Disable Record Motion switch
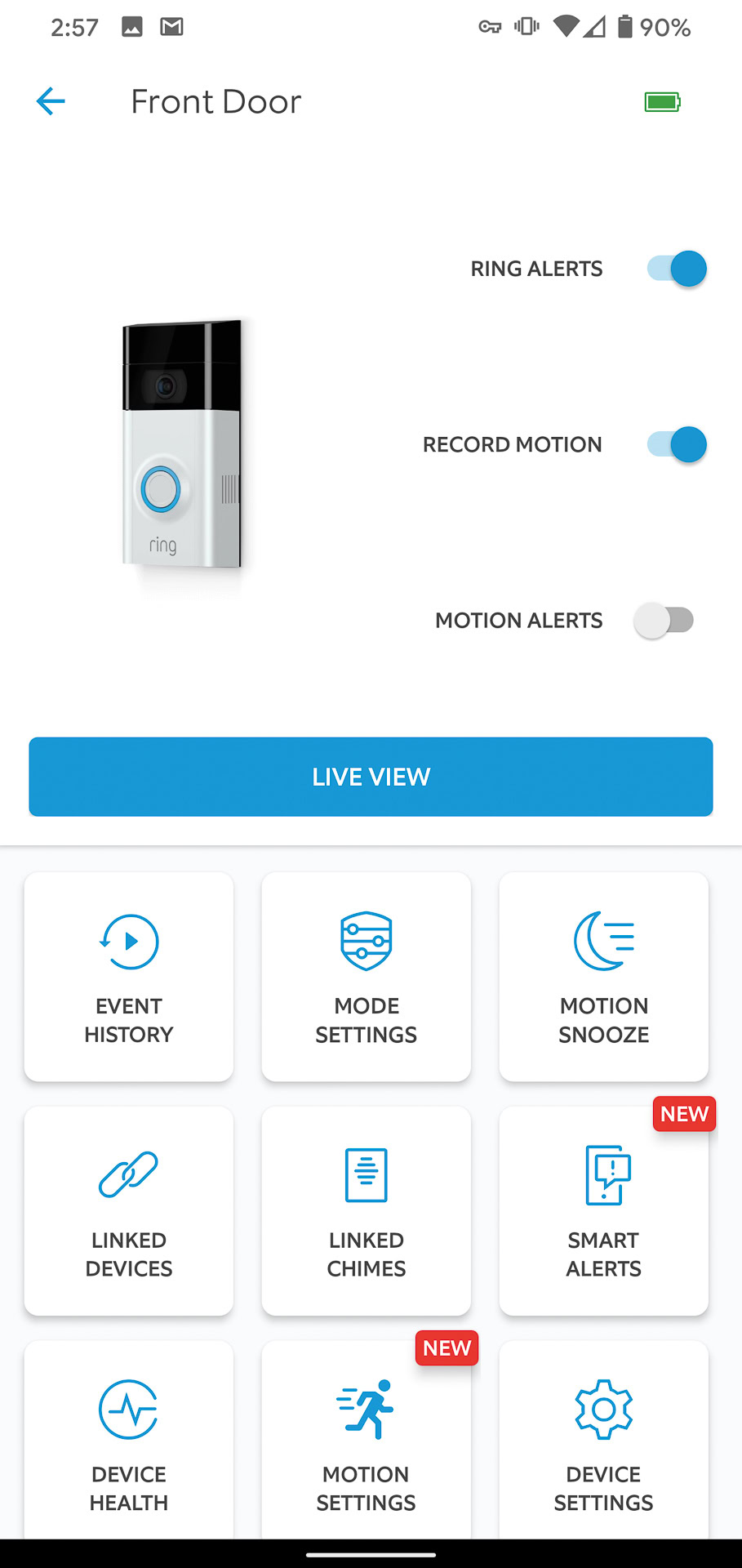 676,445
